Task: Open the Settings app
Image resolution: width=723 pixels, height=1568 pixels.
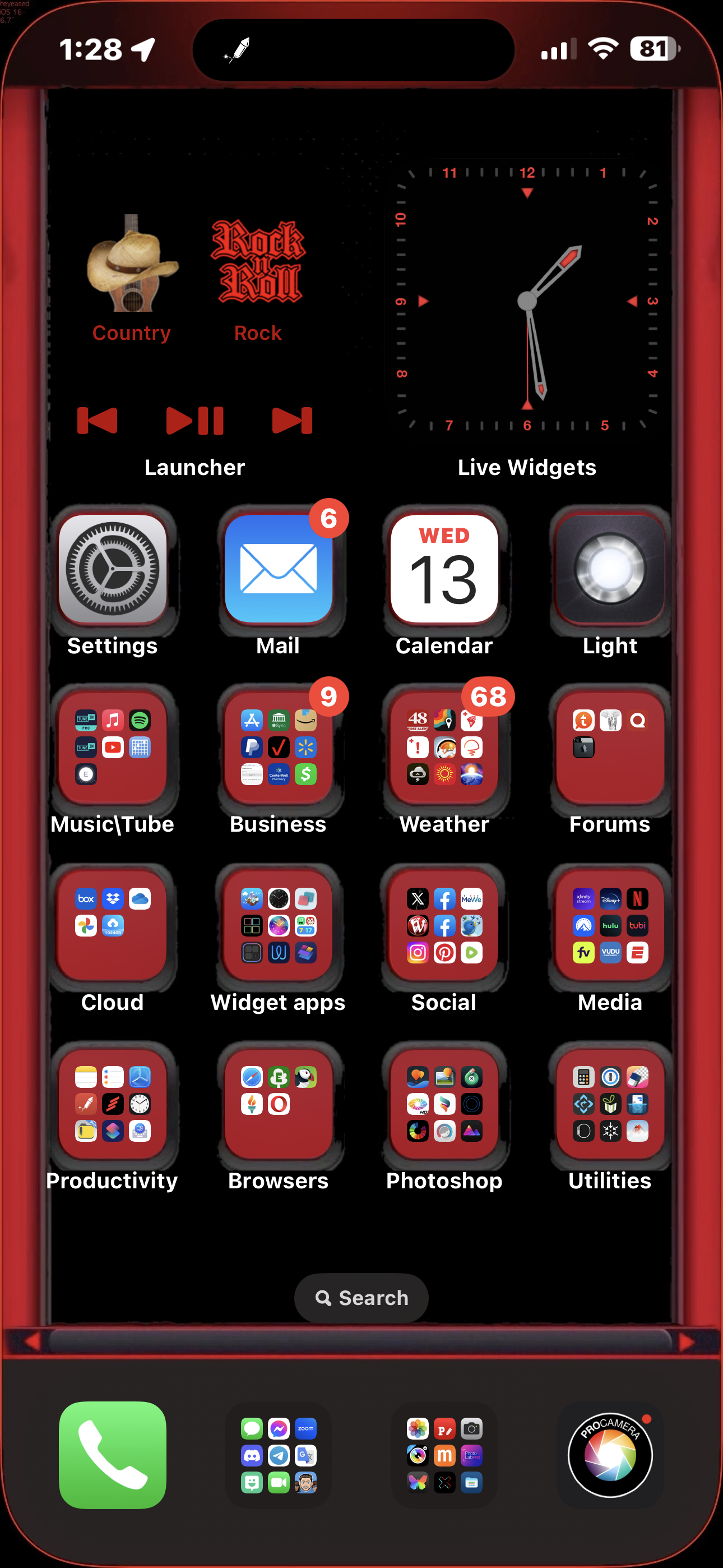Action: (x=113, y=568)
